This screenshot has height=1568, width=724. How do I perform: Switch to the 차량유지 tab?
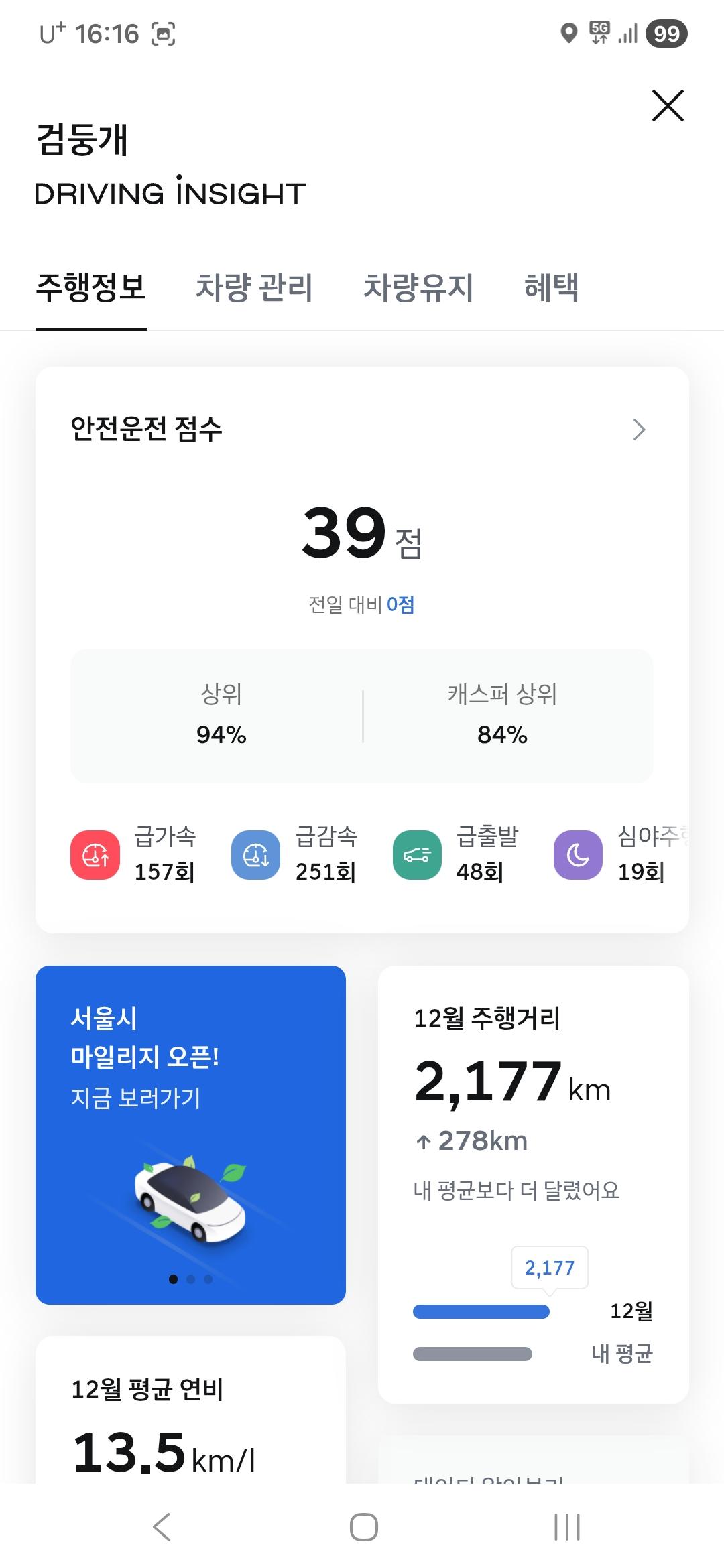tap(418, 288)
